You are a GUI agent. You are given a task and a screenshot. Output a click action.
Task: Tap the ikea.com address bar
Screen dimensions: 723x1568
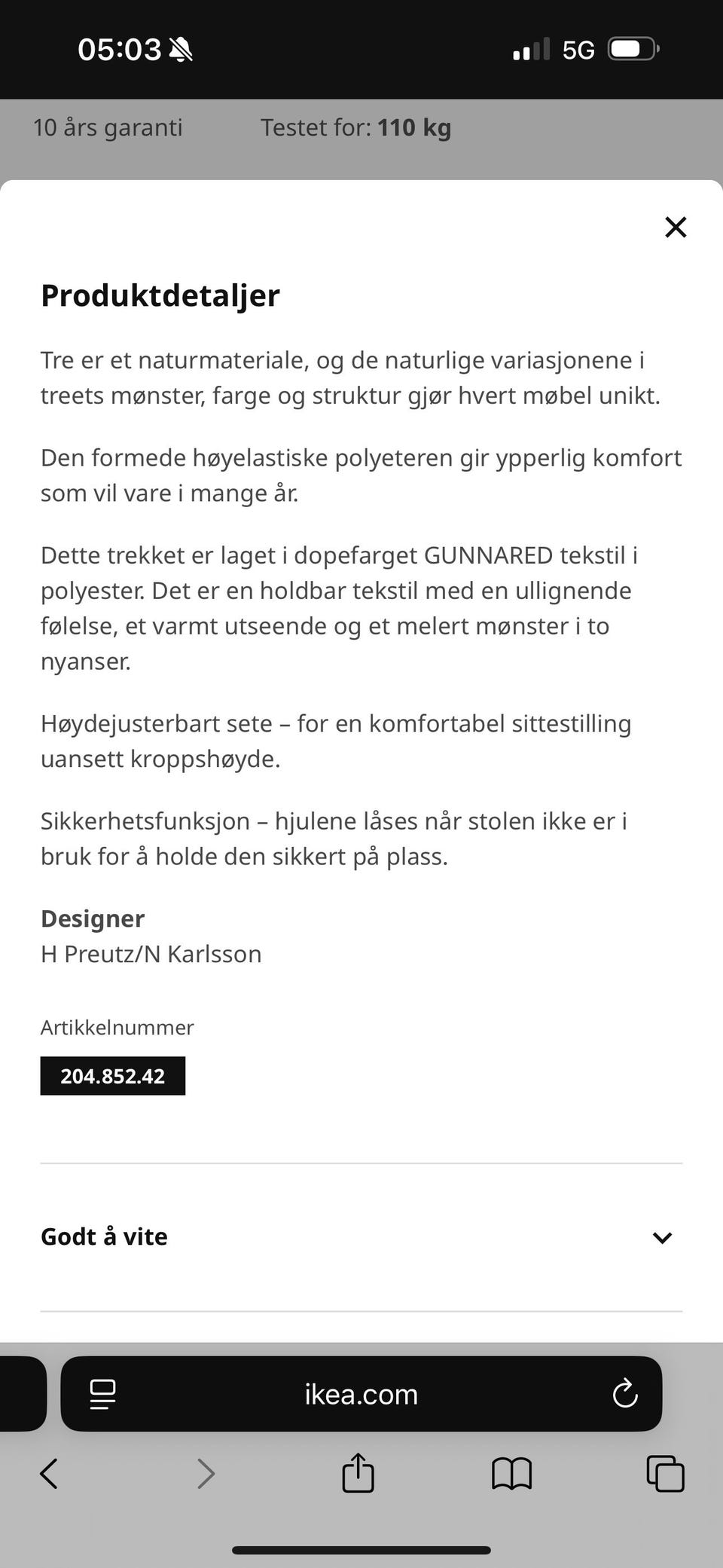360,1395
